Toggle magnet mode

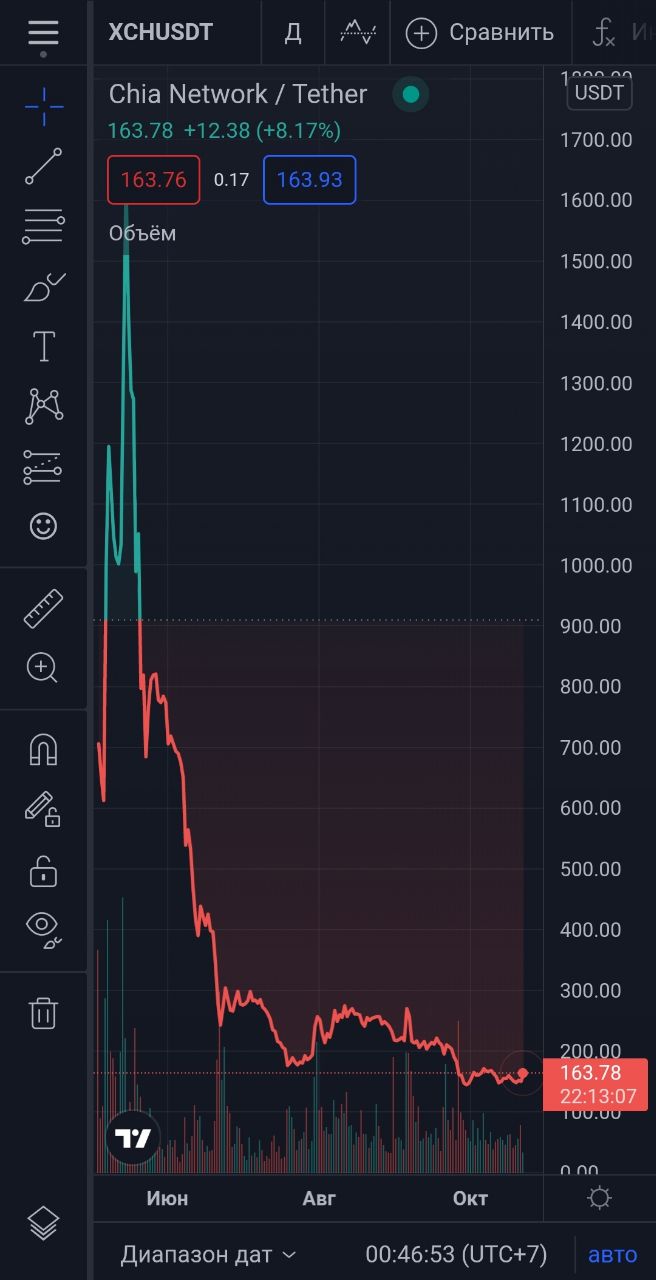43,749
